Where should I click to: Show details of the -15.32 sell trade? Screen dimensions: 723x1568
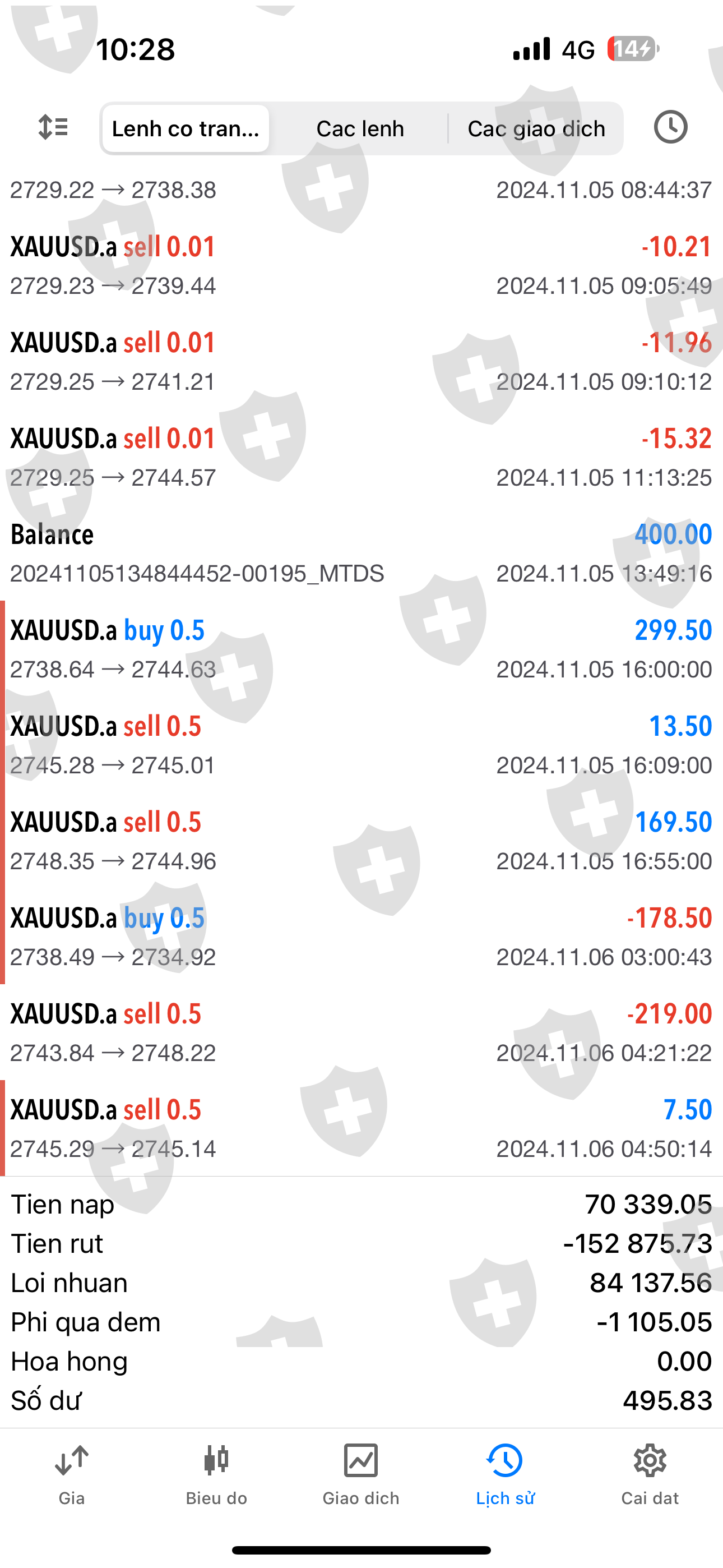[x=361, y=458]
